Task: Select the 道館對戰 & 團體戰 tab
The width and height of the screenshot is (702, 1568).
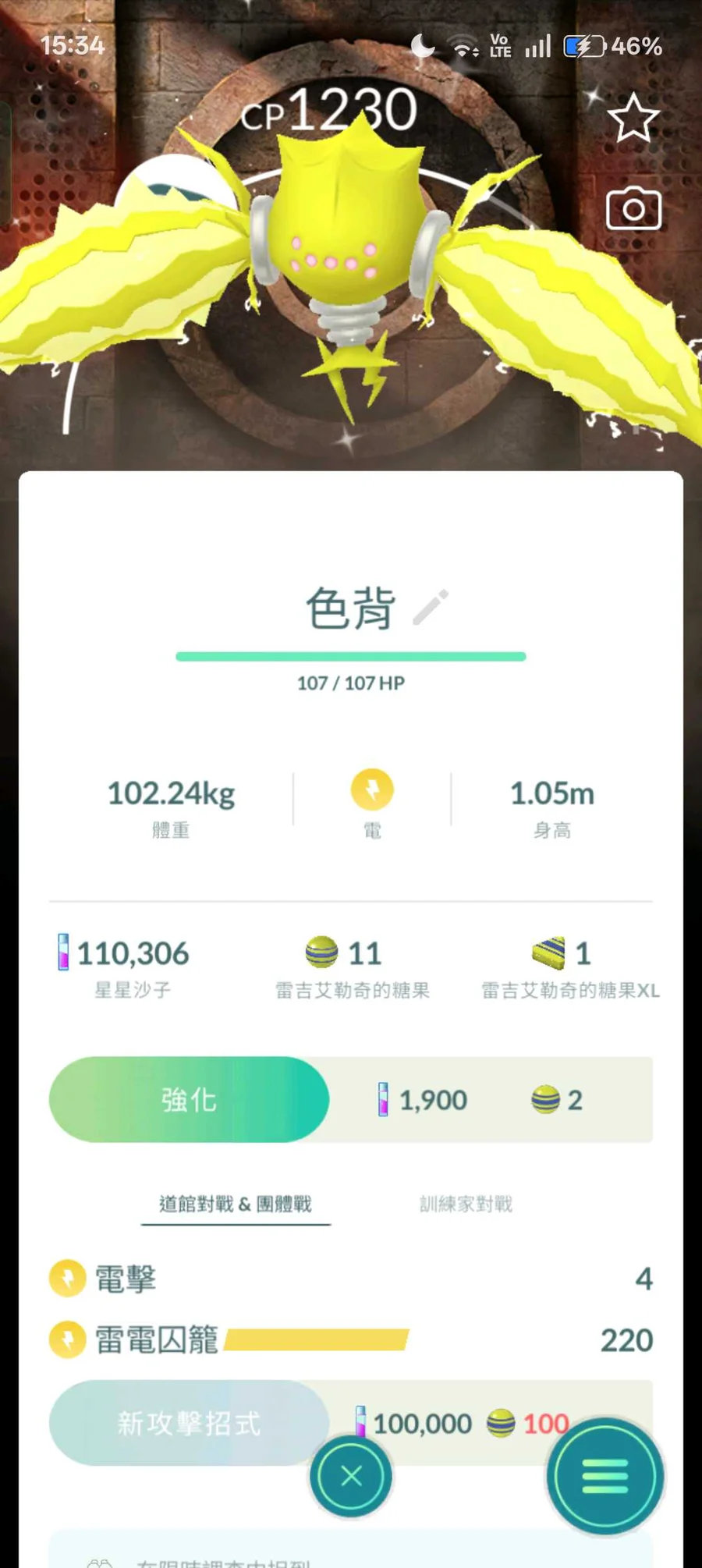Action: point(236,1204)
